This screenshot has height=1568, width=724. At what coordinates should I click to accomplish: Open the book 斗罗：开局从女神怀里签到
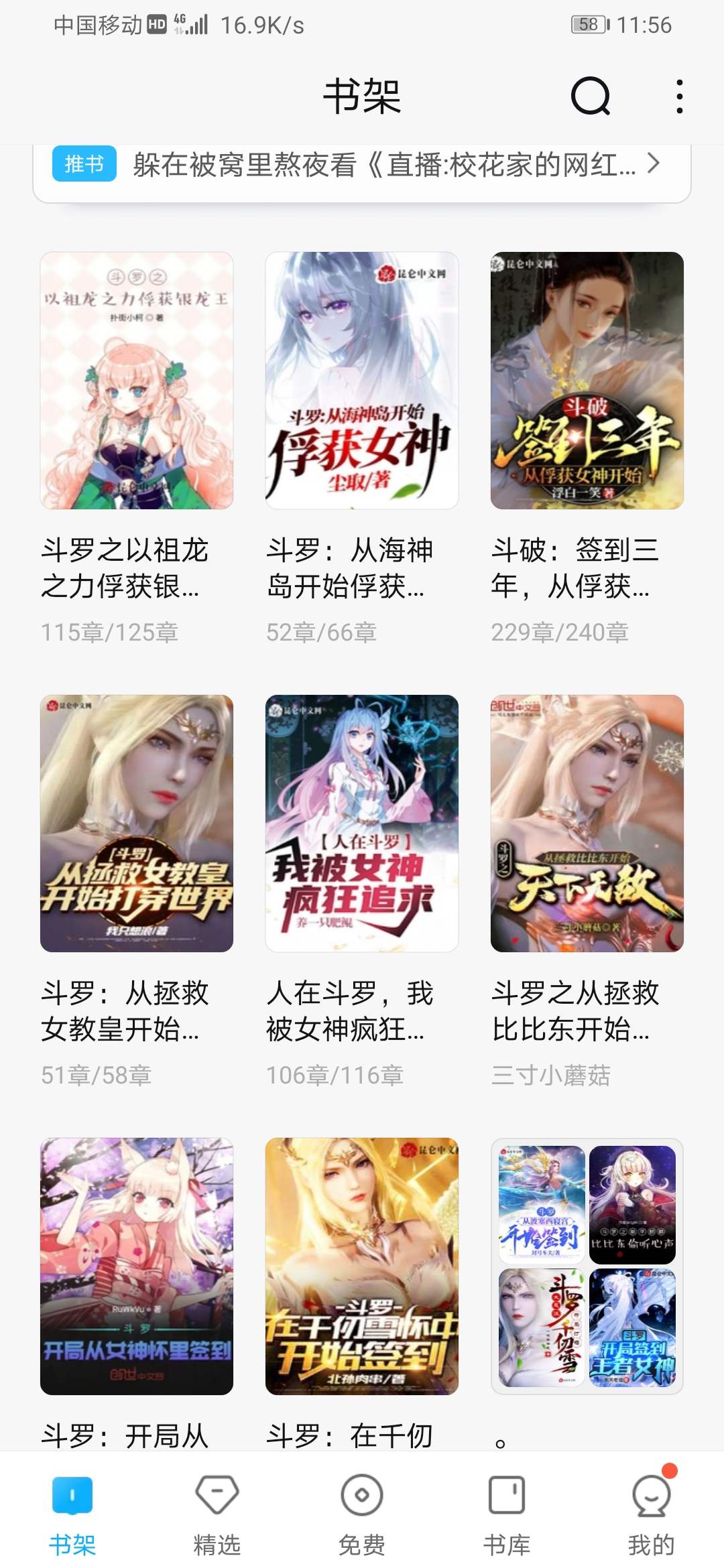pyautogui.click(x=137, y=1266)
